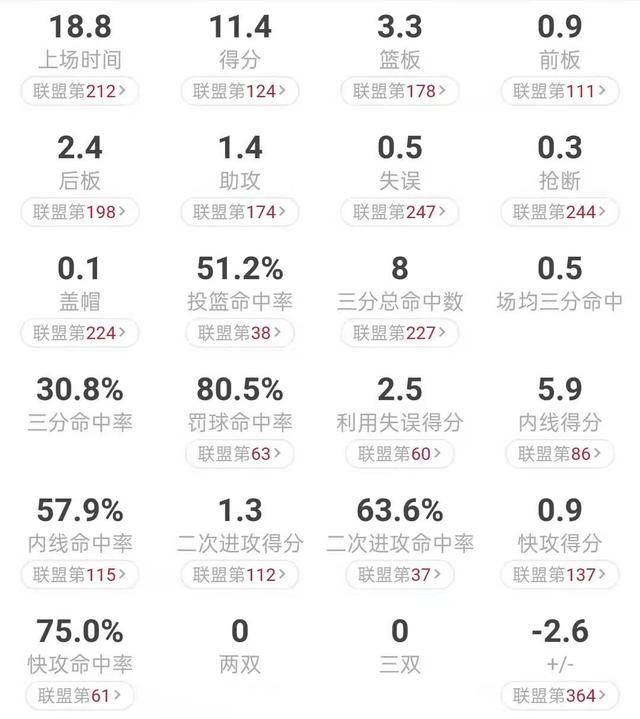
Task: Open league rank 212 chip under 上场时间
Action: (x=79, y=91)
